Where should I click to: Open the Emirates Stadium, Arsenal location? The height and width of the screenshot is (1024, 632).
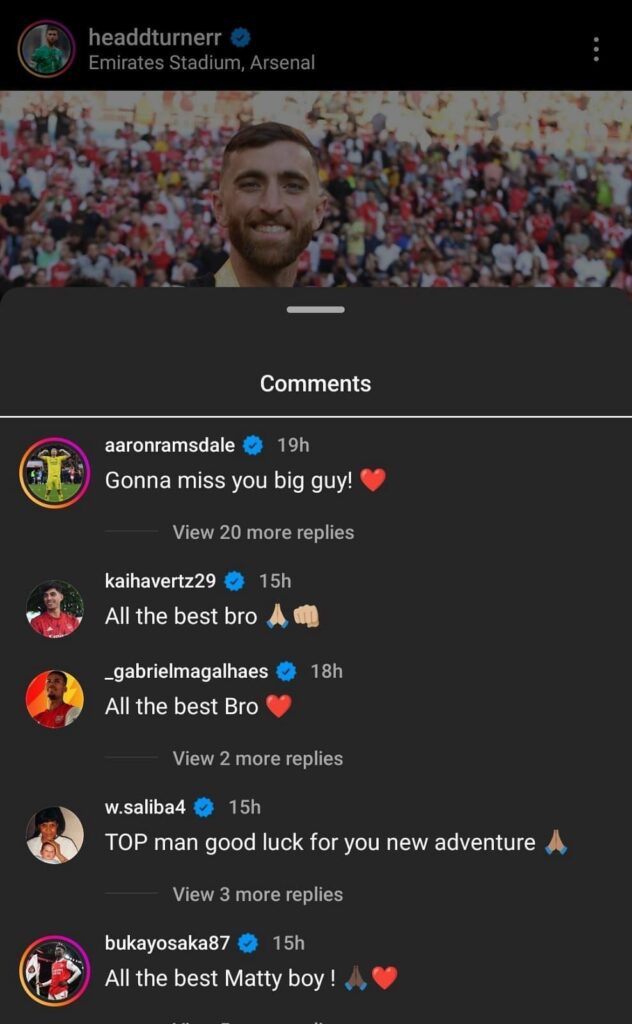(x=201, y=63)
